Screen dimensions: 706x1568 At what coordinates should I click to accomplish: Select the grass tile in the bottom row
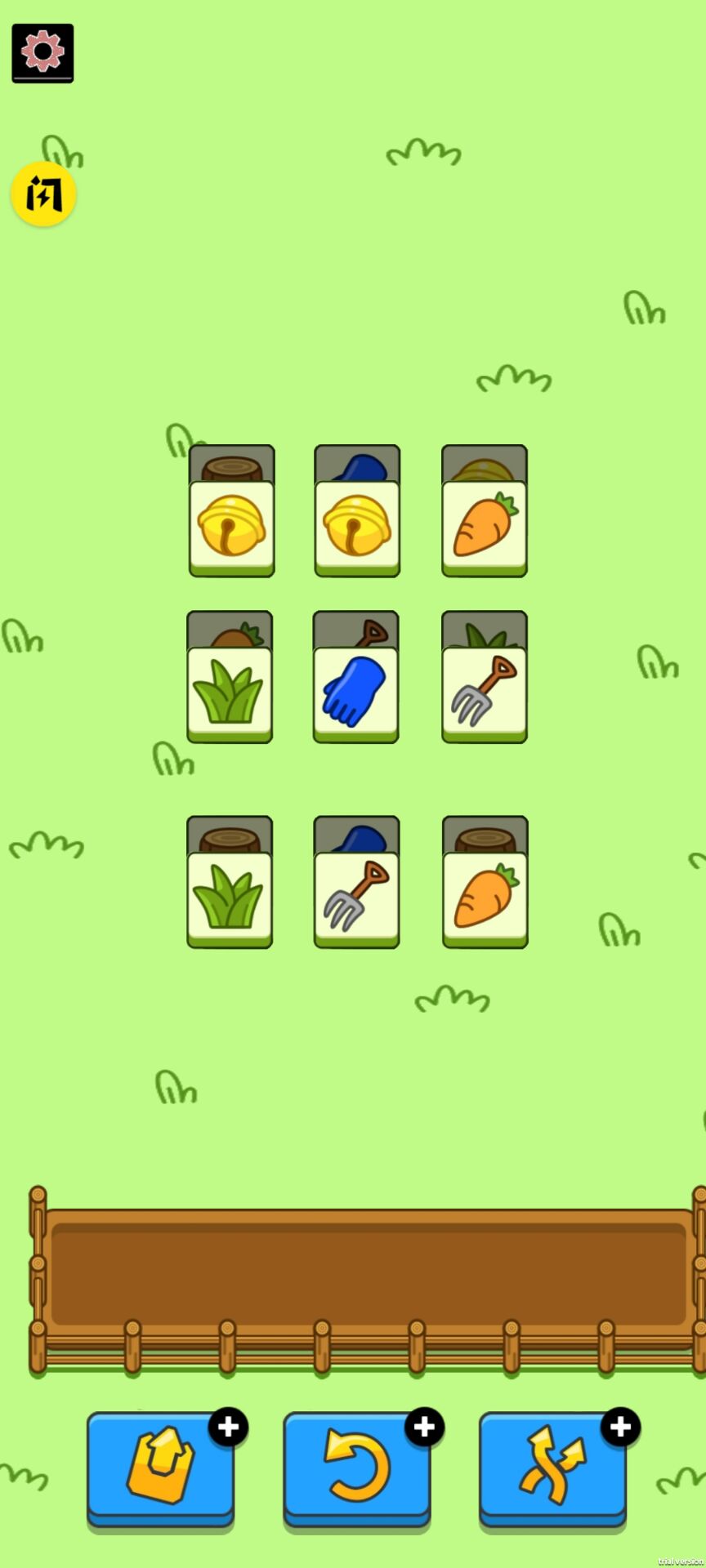(x=230, y=898)
